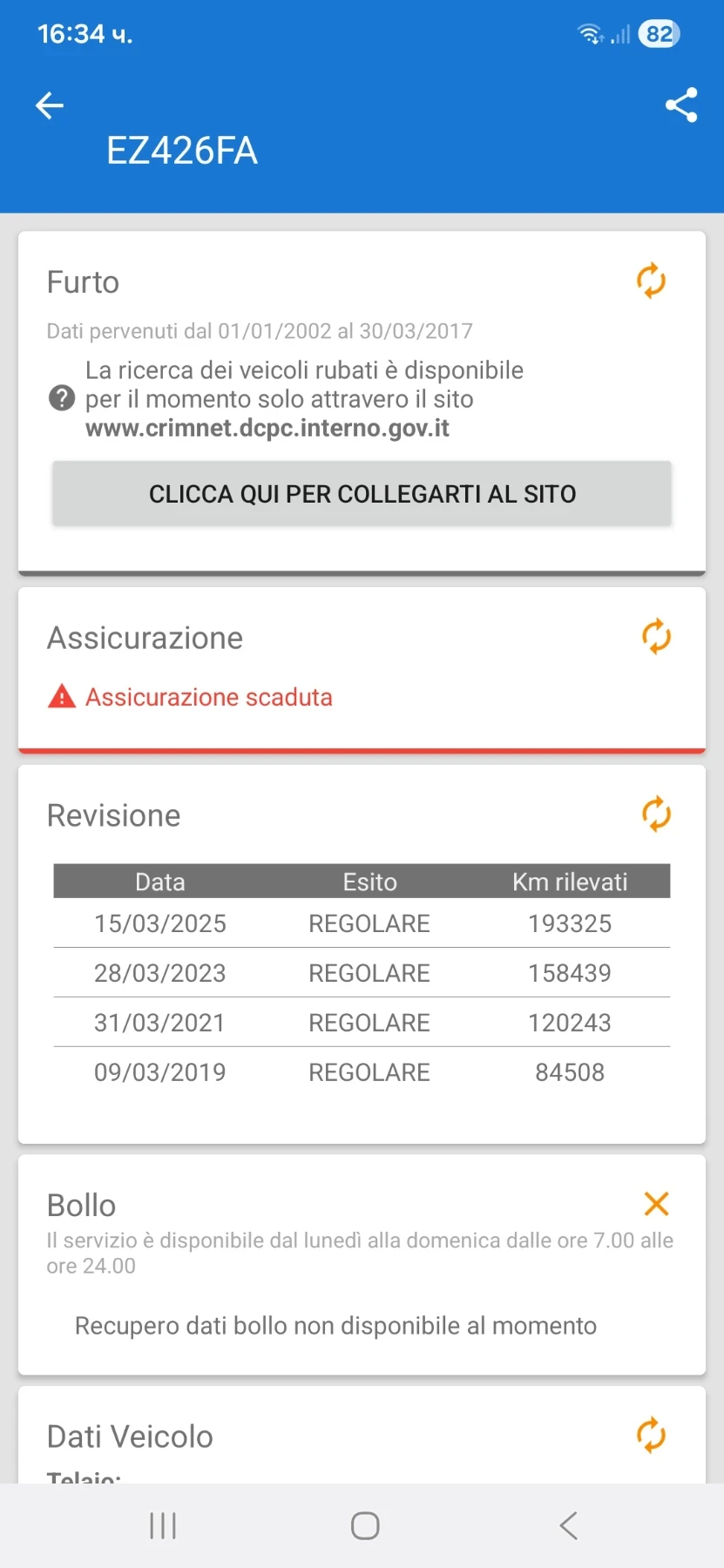Dismiss the Bollo section
The image size is (724, 1568).
[x=656, y=1204]
